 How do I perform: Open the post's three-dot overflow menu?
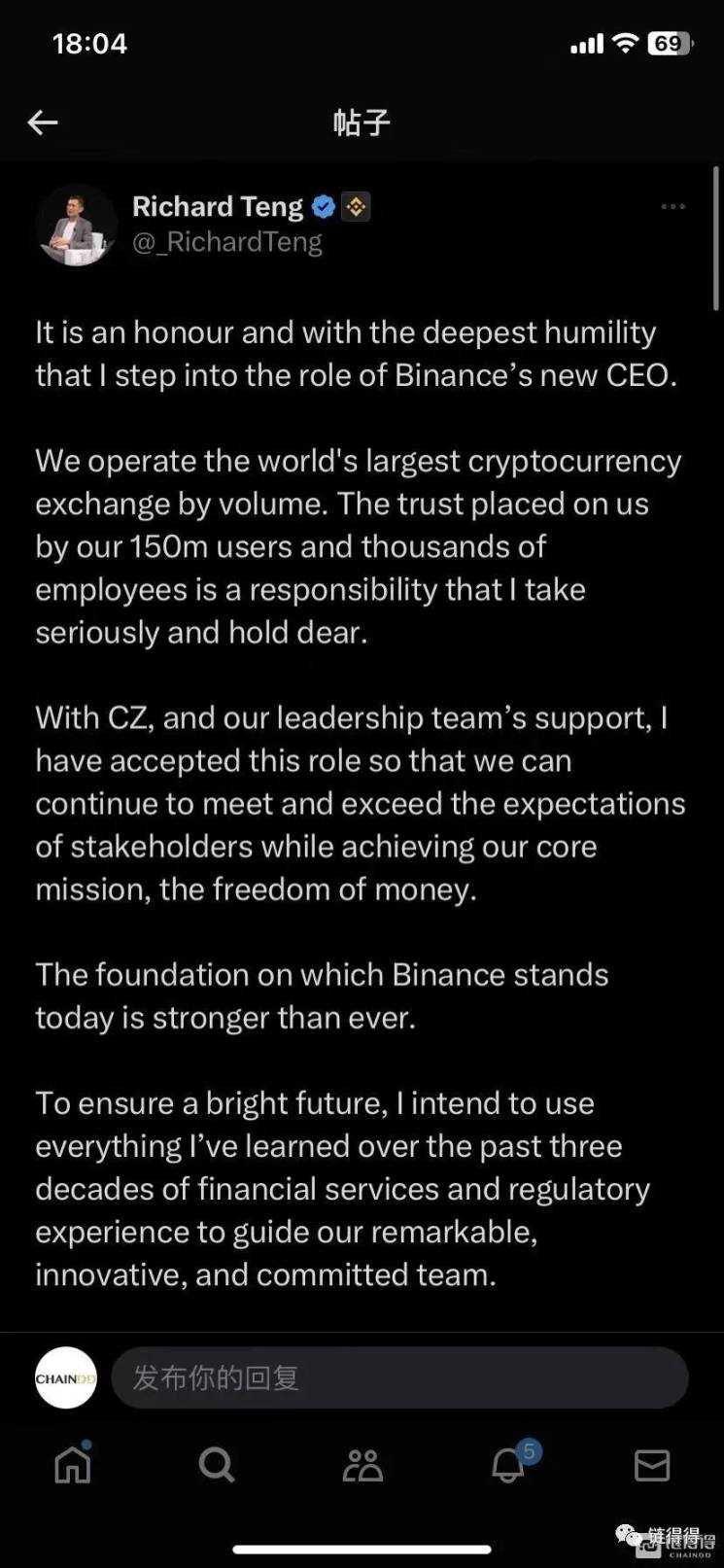672,207
